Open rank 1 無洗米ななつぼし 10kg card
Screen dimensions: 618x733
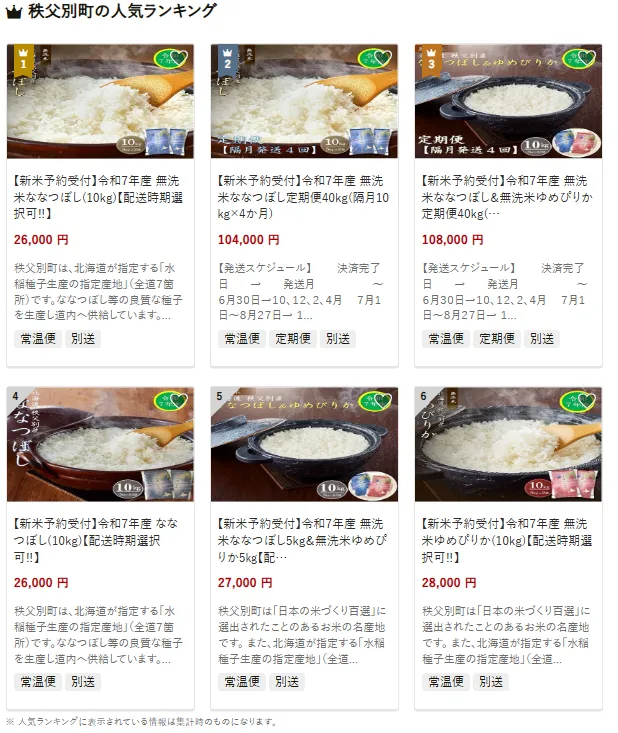tap(100, 190)
